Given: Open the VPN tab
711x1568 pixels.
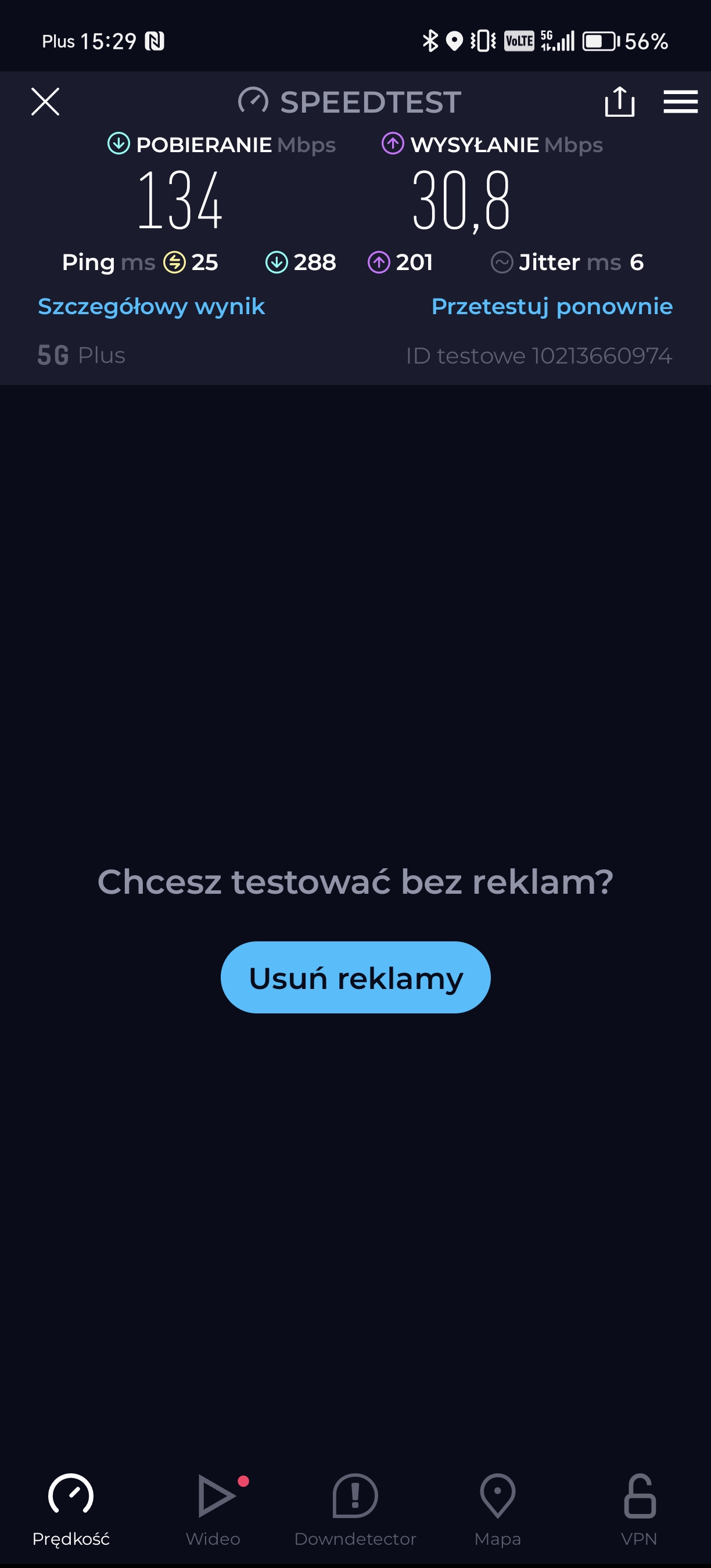Looking at the screenshot, I should [639, 1509].
